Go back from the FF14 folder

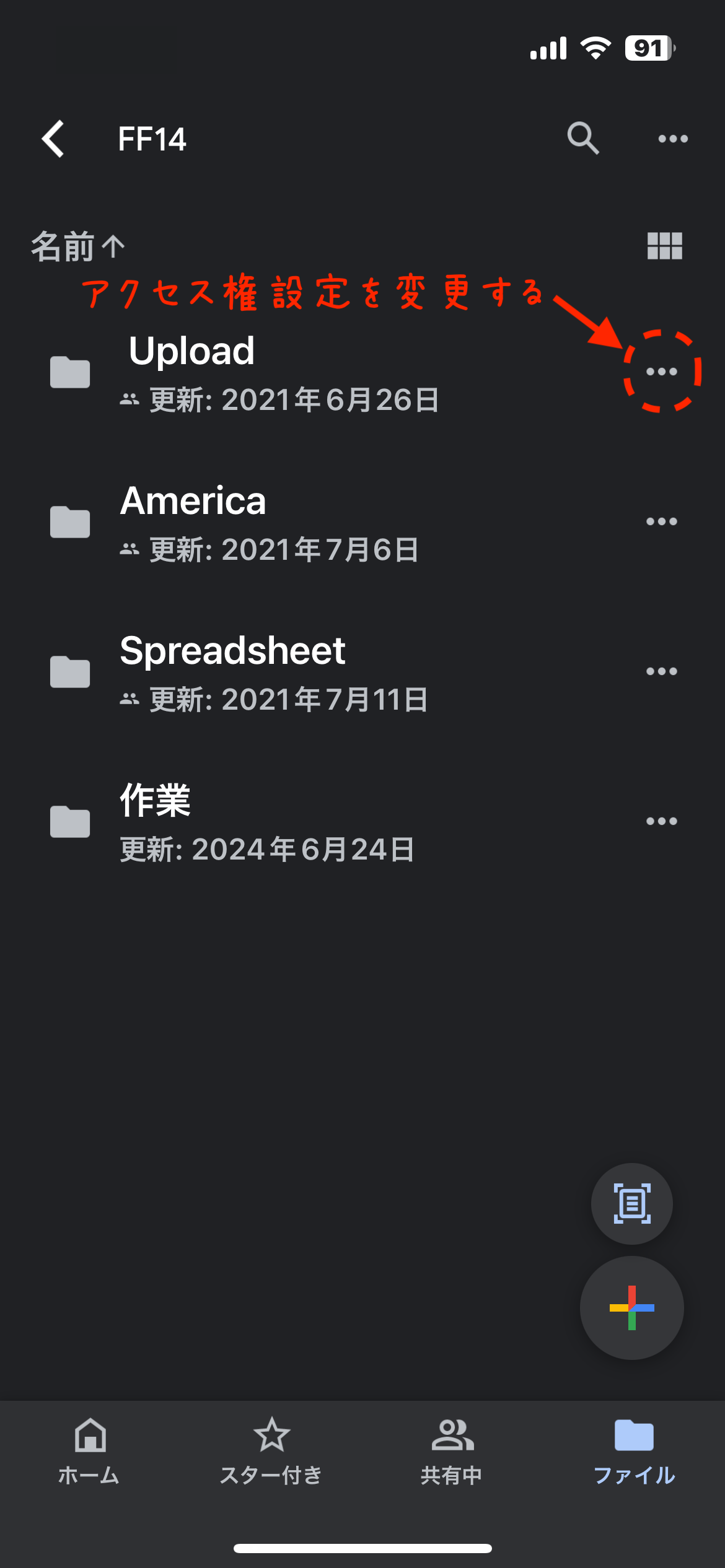[53, 139]
